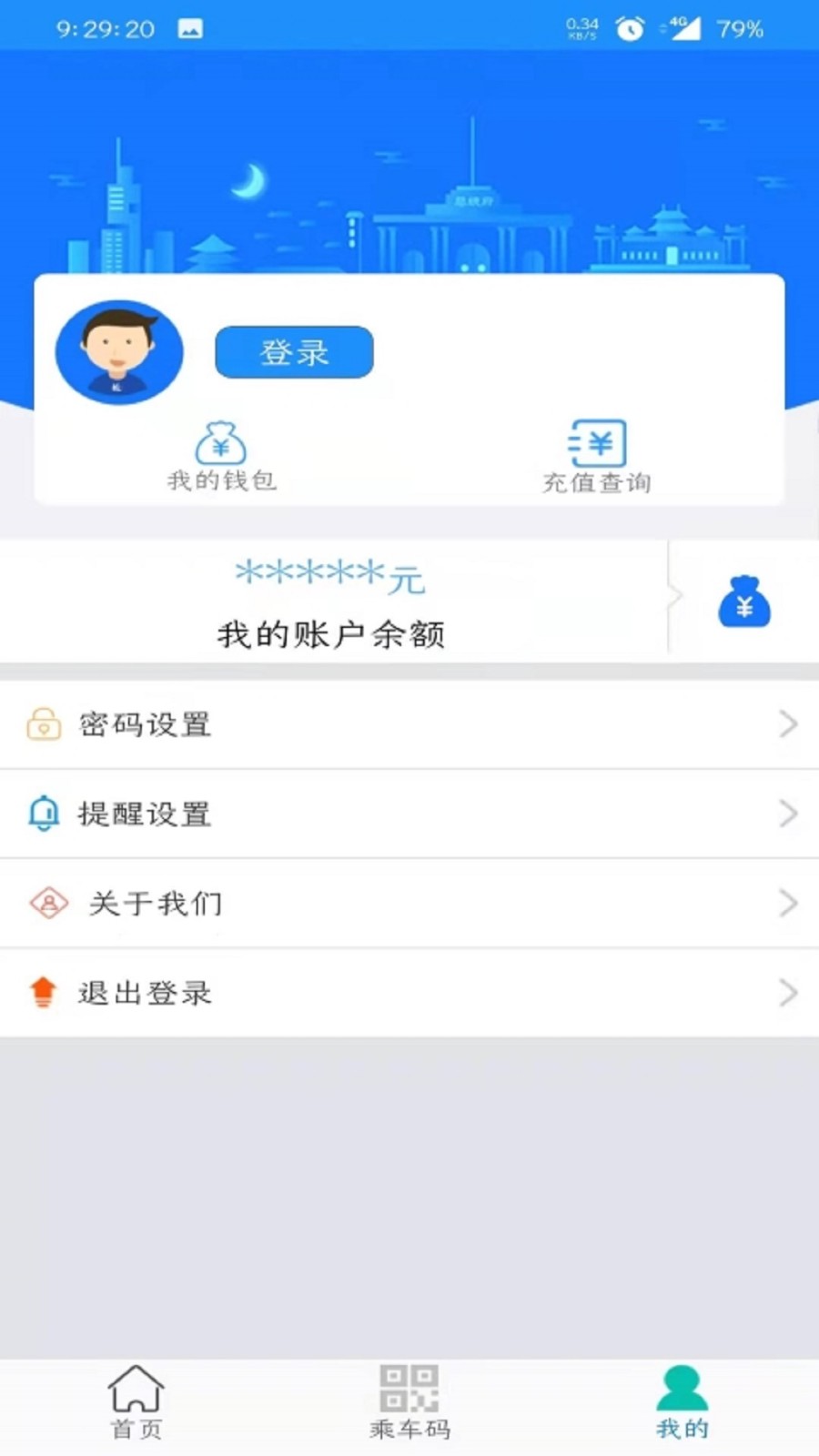Screen dimensions: 819x1456
Task: Open 提醒设置 reminder settings
Action: coord(409,814)
